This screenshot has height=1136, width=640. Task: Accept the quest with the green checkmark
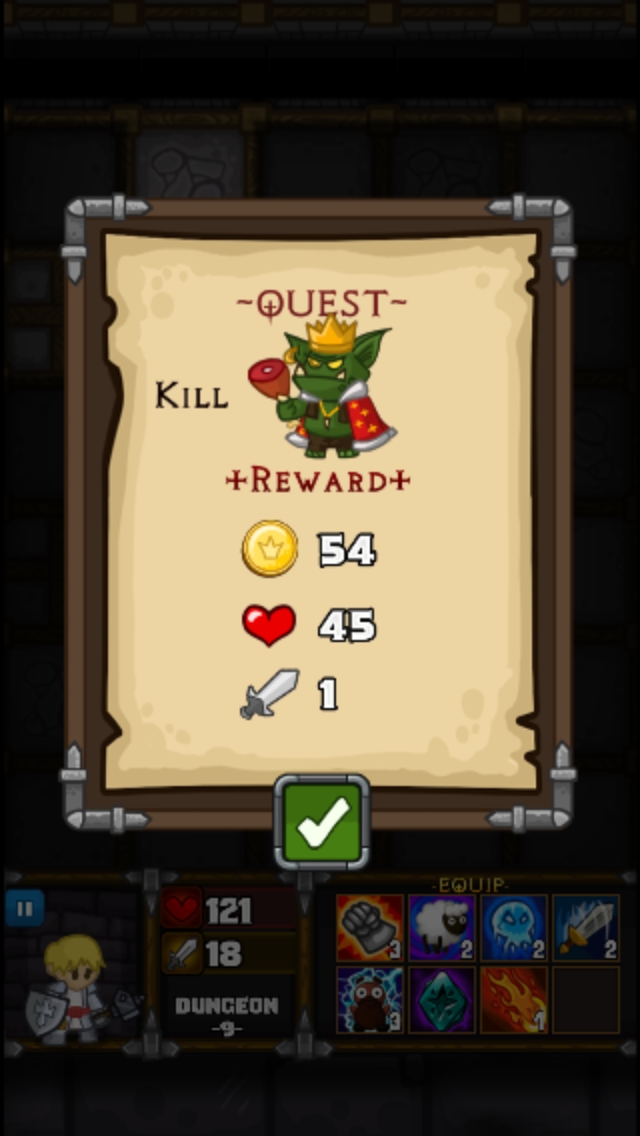point(322,822)
